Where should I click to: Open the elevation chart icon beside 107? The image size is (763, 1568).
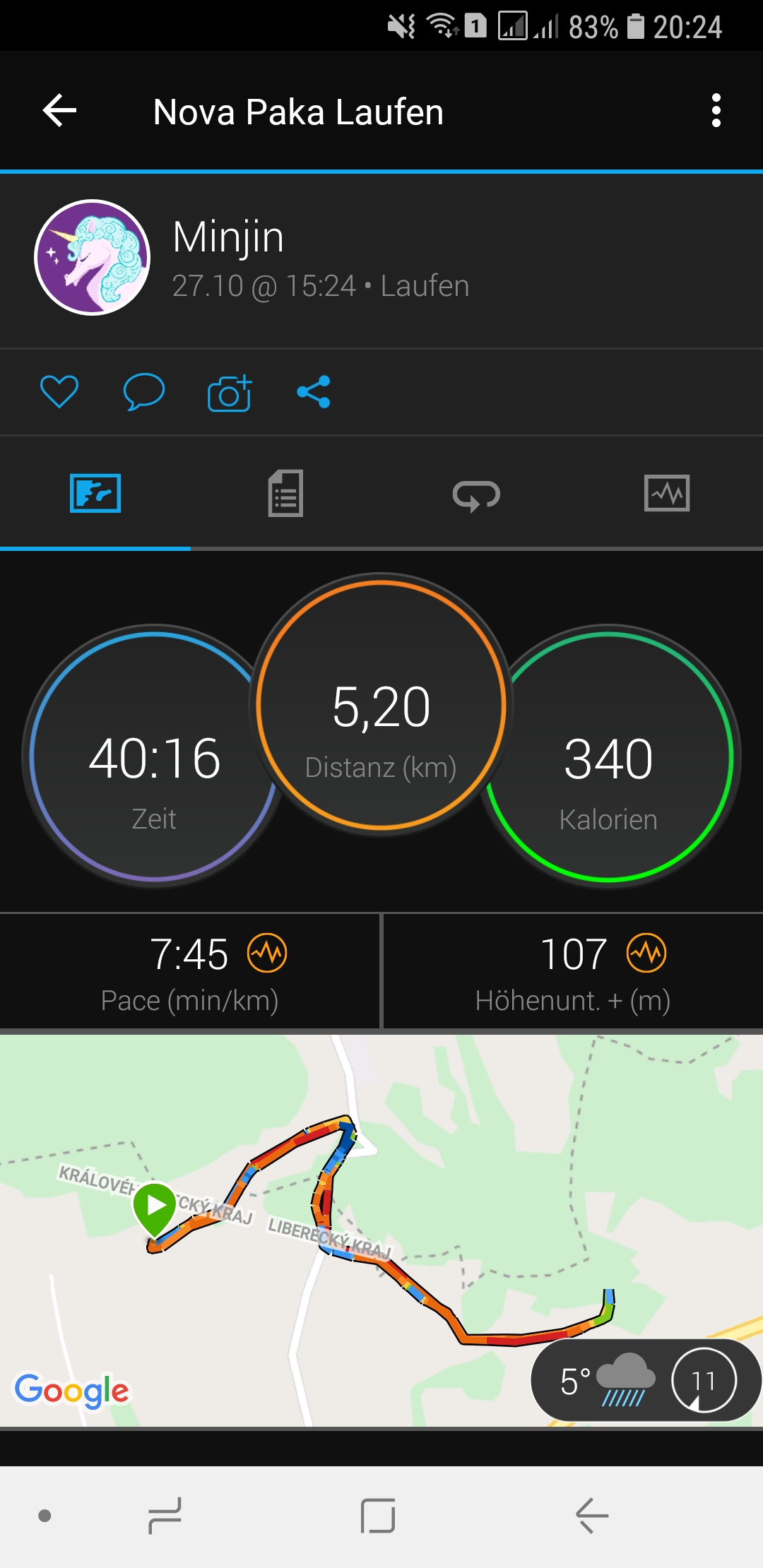click(x=646, y=953)
